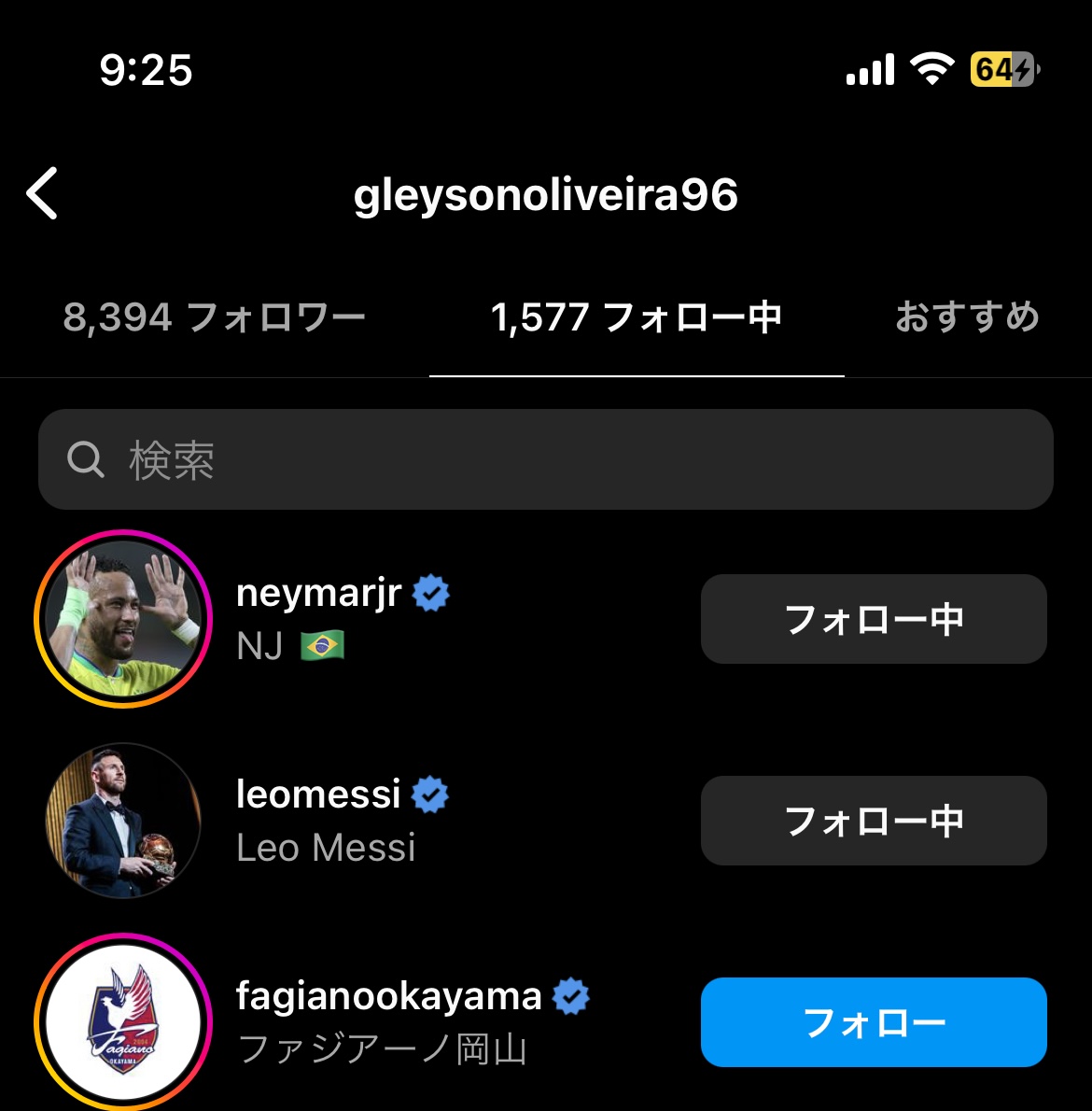Switch to the フォロワー tab
This screenshot has height=1111, width=1092.
214,317
